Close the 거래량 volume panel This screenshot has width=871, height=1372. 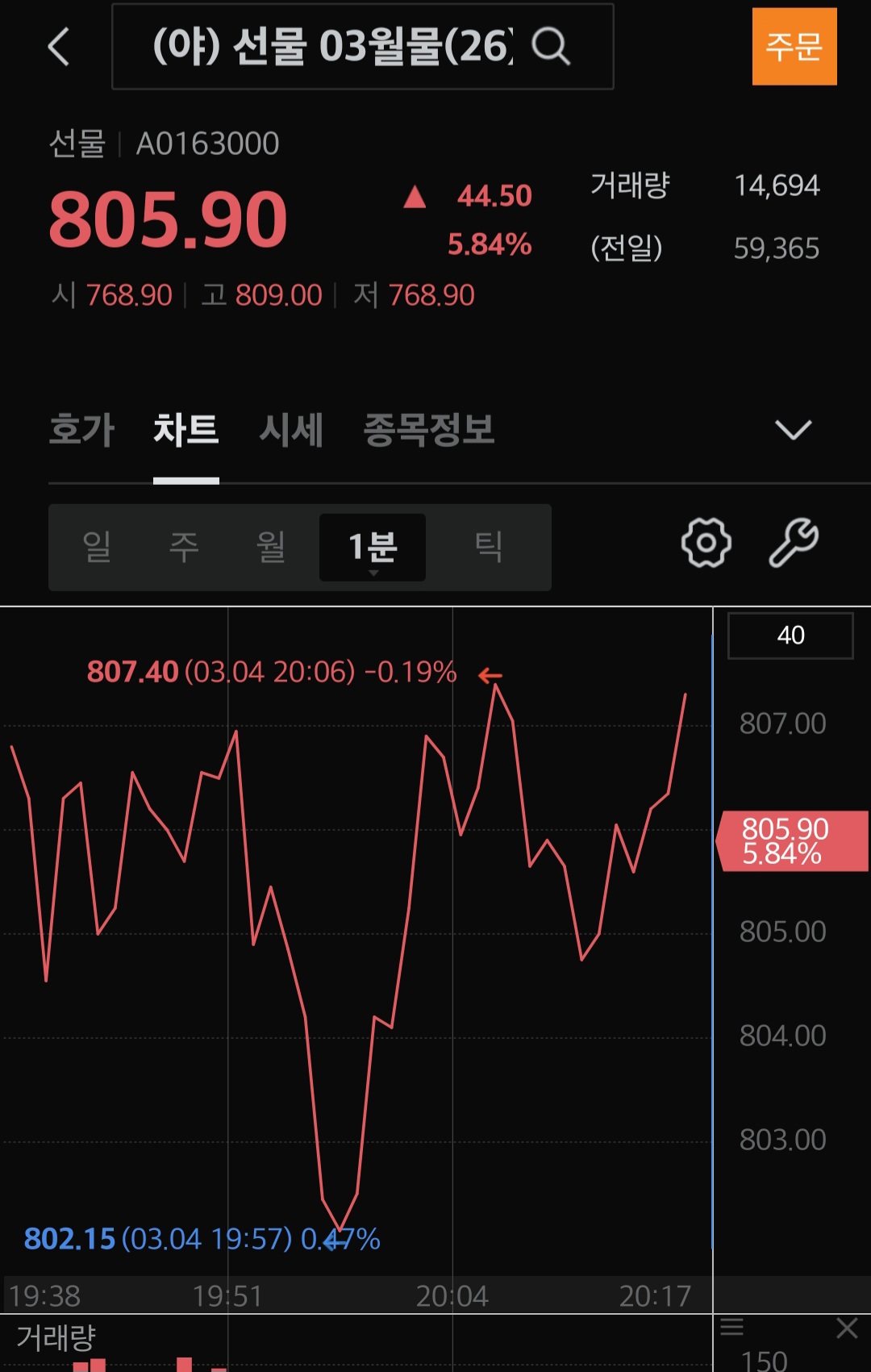pyautogui.click(x=847, y=1328)
